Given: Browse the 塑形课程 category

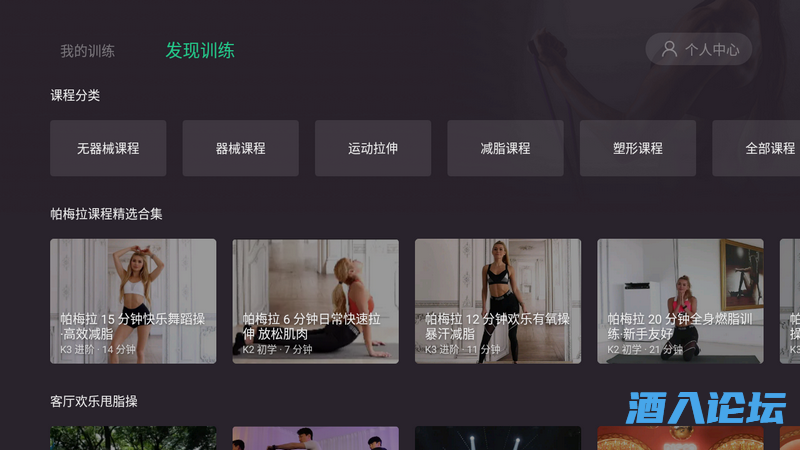Looking at the screenshot, I should 637,148.
